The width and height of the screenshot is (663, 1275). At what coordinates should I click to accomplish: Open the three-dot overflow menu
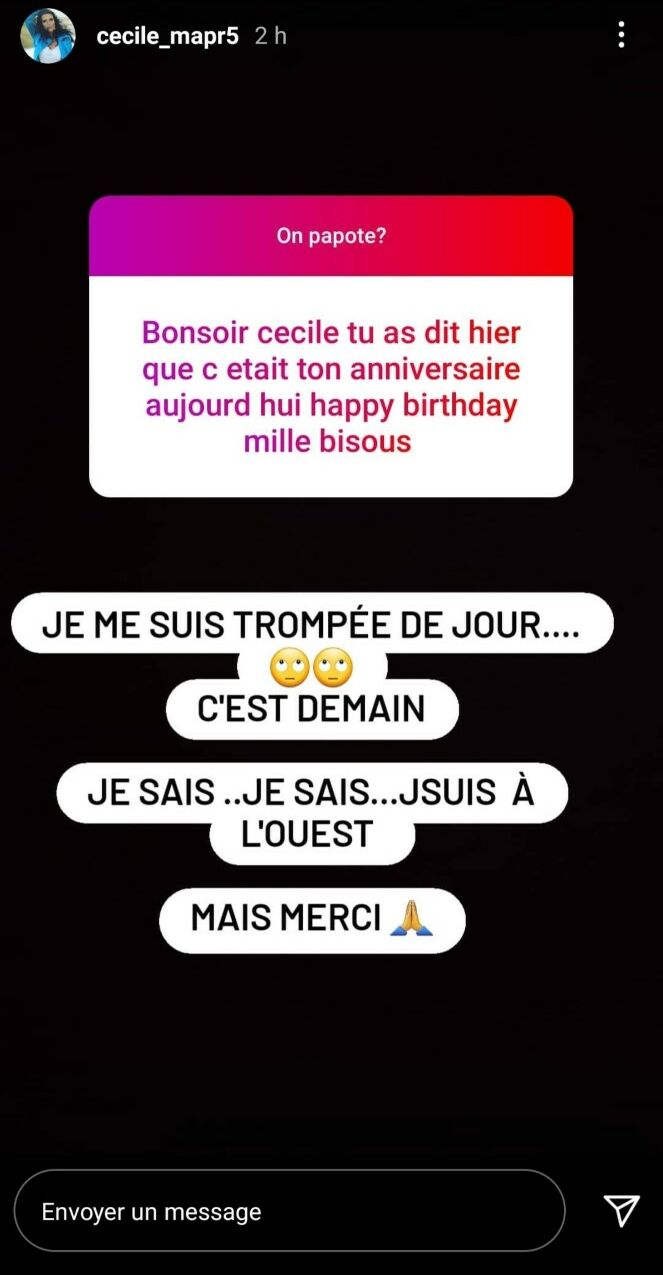coord(621,36)
